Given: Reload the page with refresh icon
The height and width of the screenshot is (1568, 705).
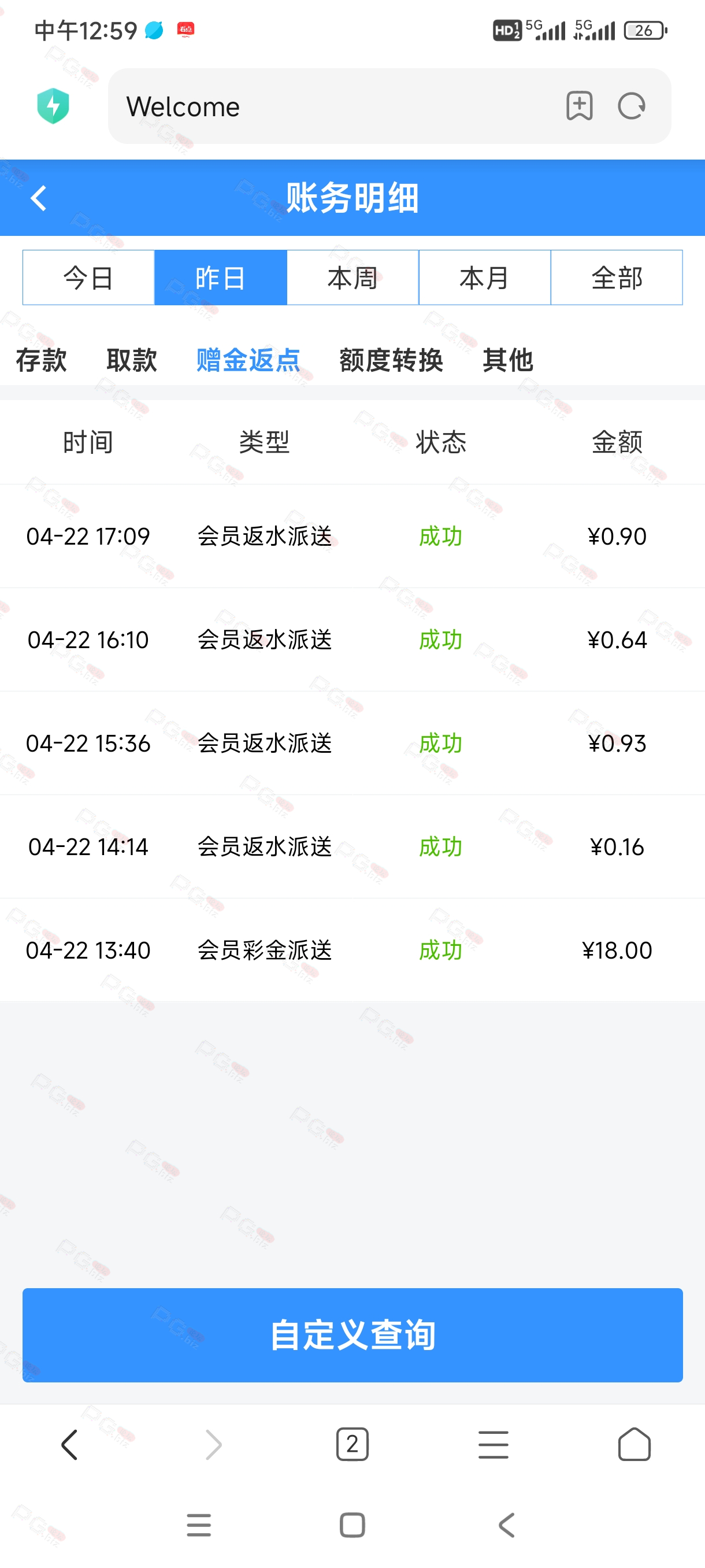Looking at the screenshot, I should coord(632,106).
